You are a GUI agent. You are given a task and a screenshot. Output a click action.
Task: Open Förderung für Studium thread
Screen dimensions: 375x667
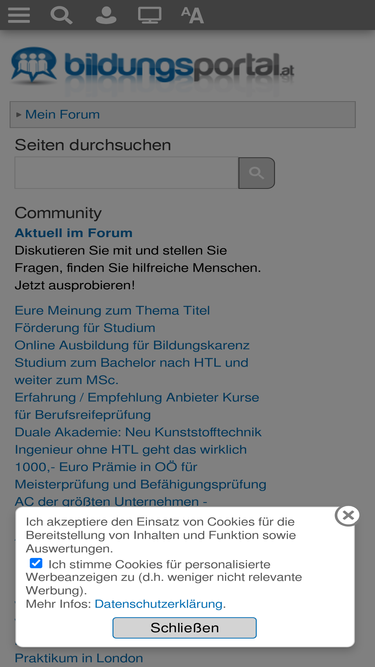(x=85, y=328)
